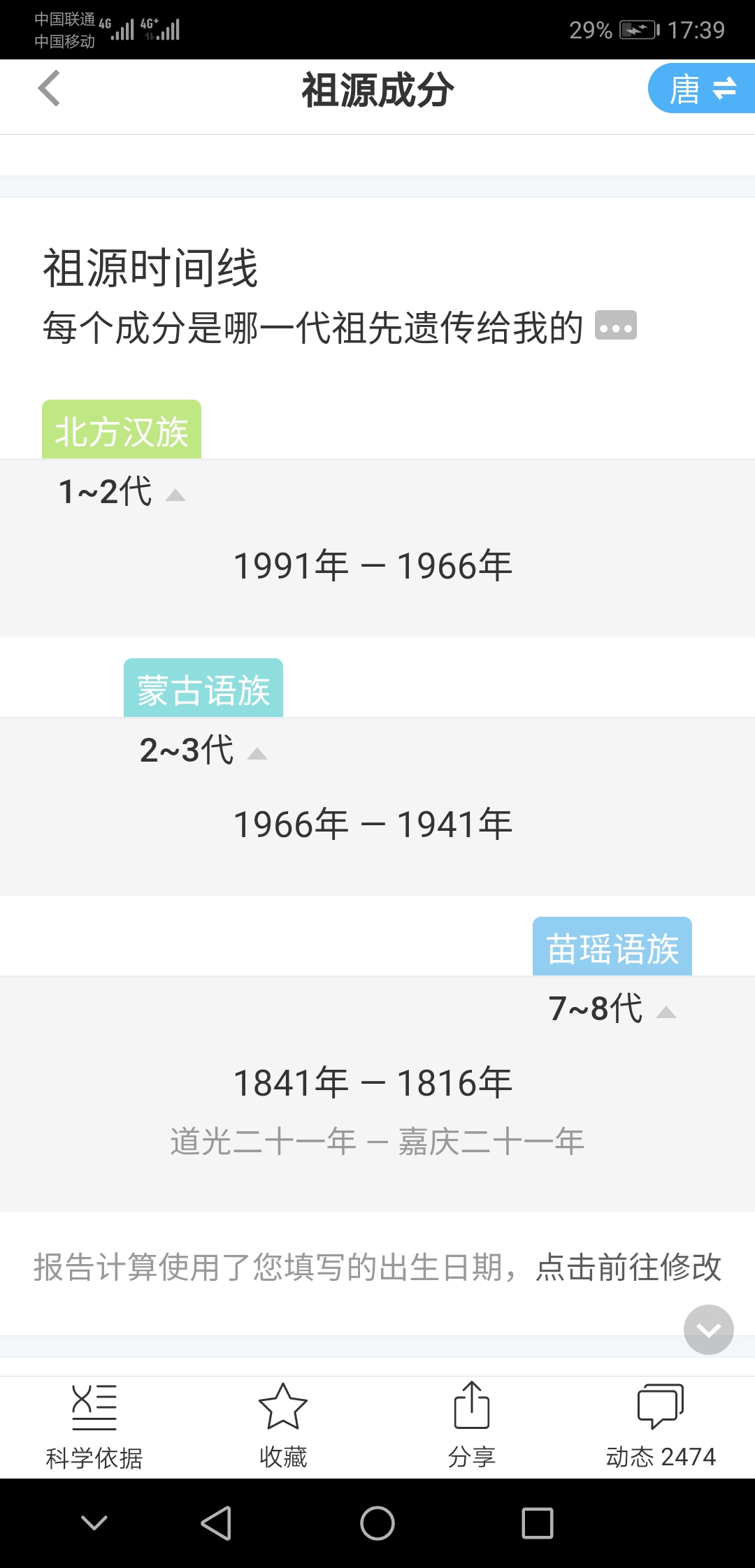This screenshot has width=755, height=1568.
Task: Open recent apps from navigation bar
Action: [538, 1523]
